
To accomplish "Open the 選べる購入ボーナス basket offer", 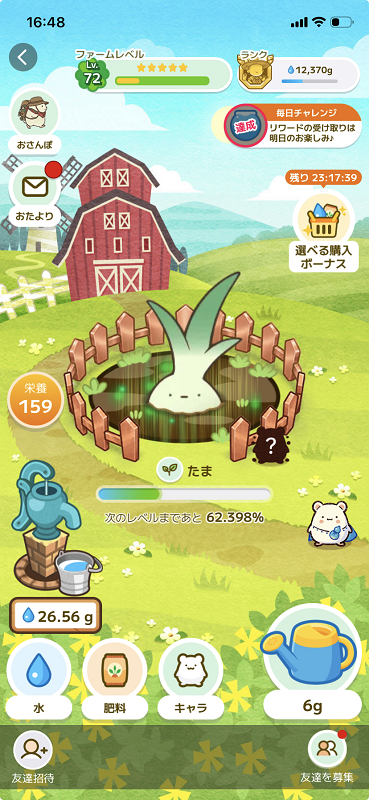I will pos(324,231).
